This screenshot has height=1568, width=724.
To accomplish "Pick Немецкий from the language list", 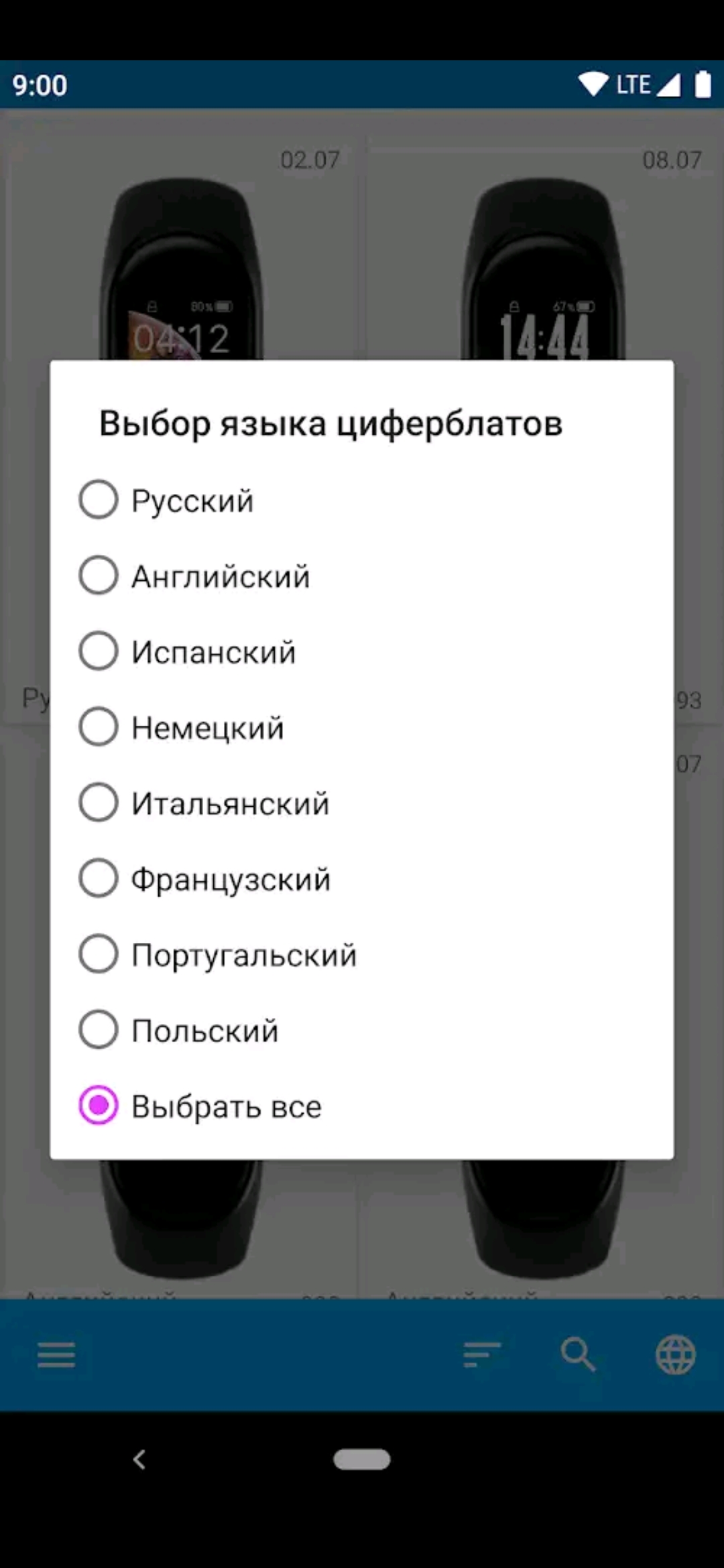I will [x=362, y=727].
